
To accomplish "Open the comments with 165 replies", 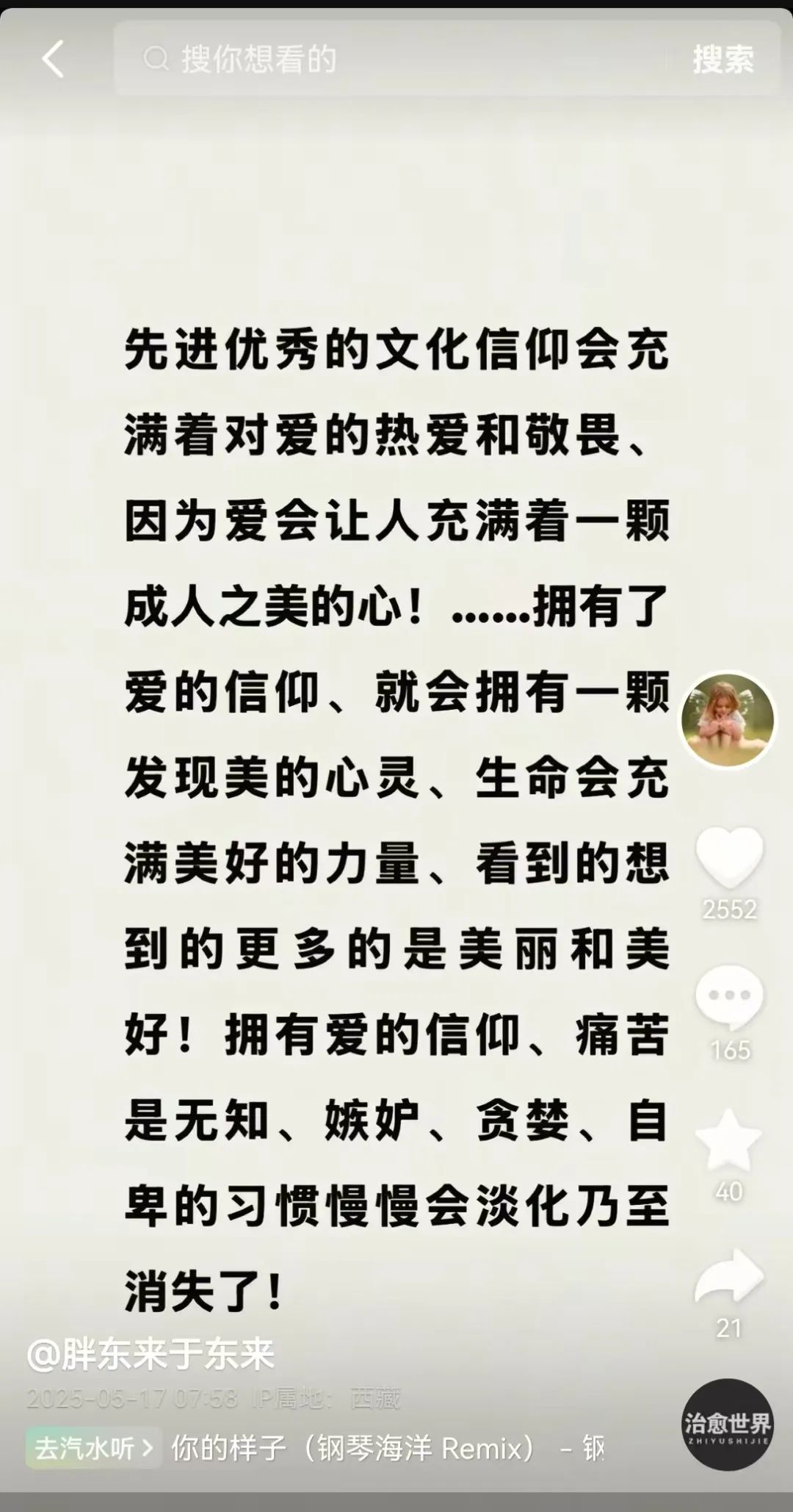I will (729, 998).
